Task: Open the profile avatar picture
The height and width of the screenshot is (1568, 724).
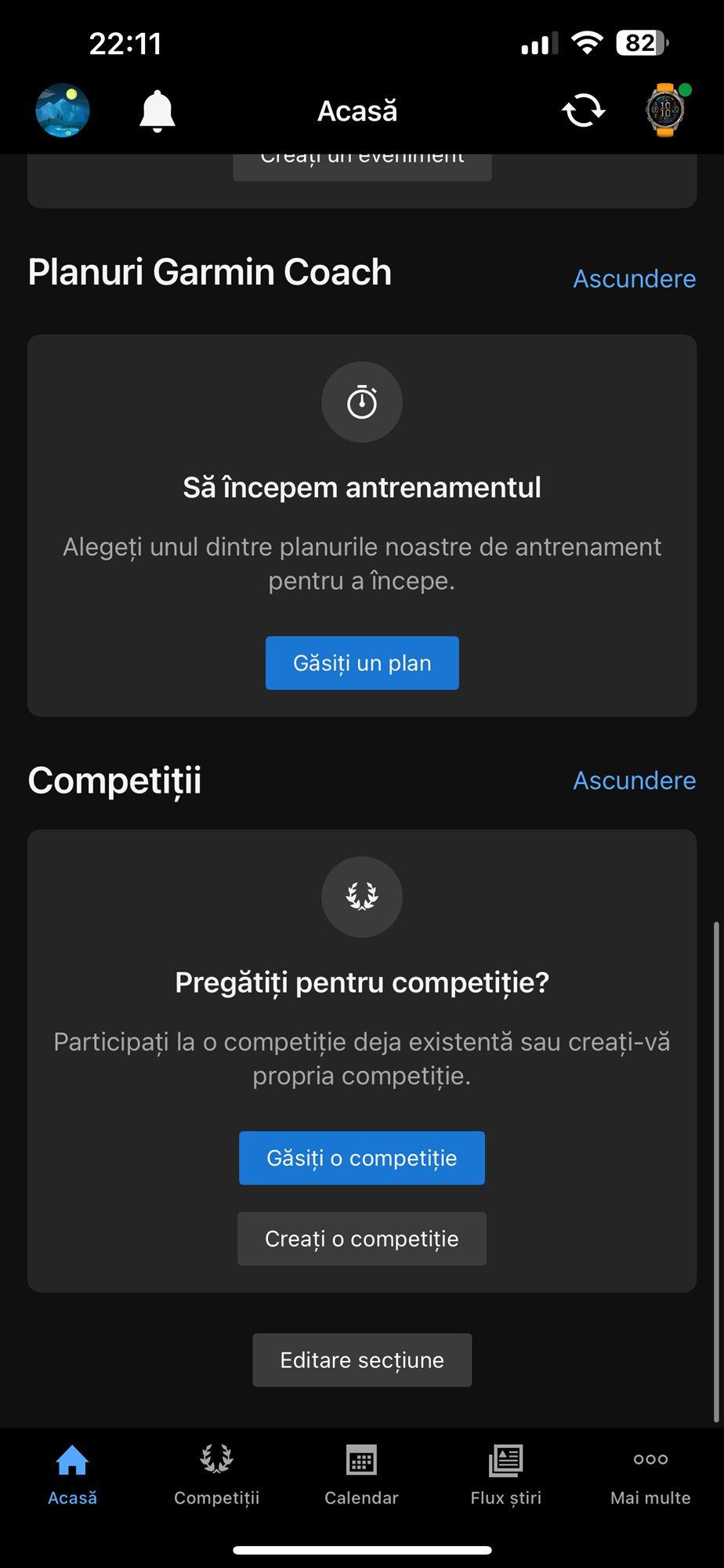Action: click(63, 111)
